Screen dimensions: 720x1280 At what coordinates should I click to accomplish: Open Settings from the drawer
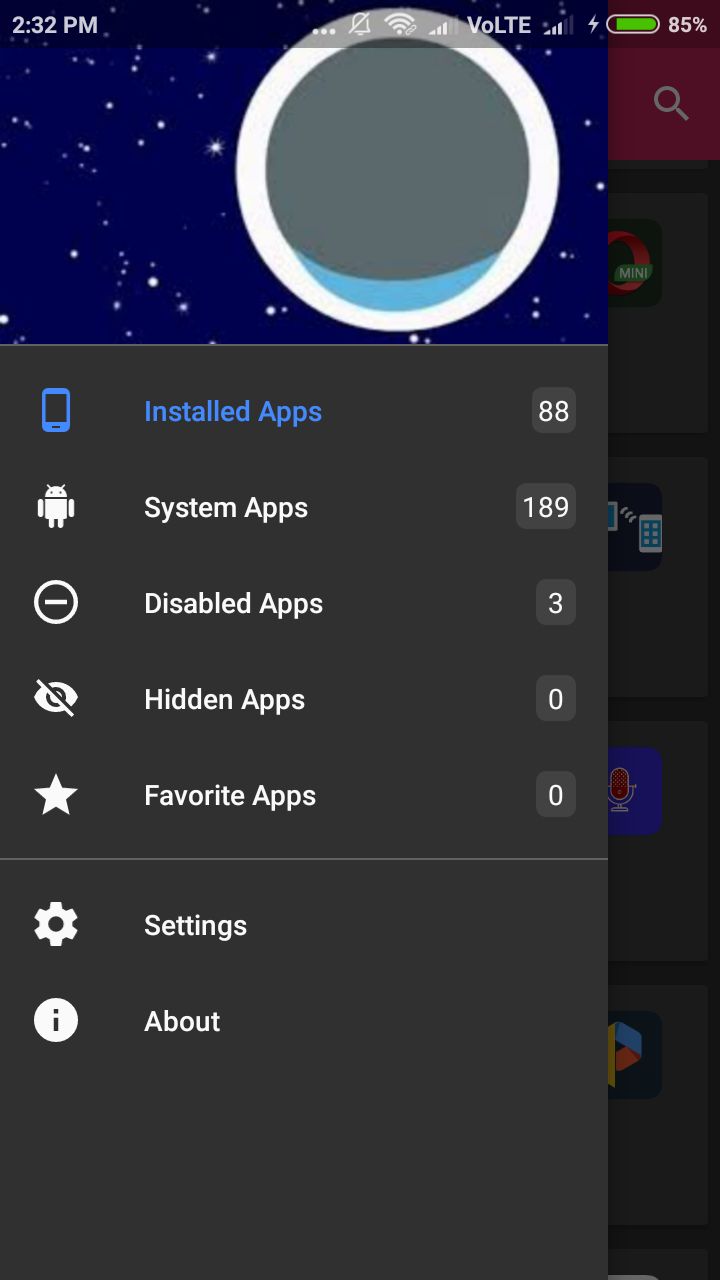click(195, 925)
